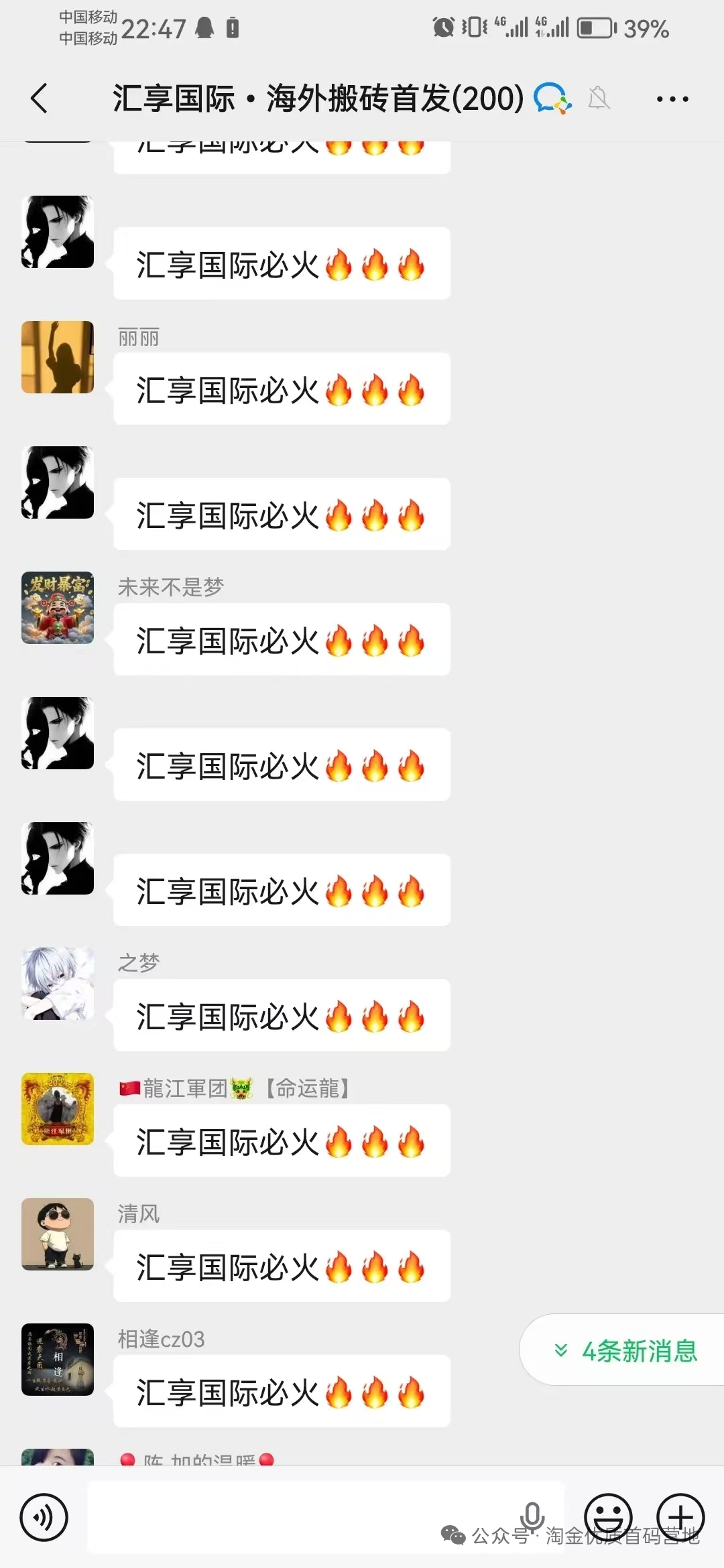Open 清风's profile avatar
Viewport: 724px width, 1568px height.
click(x=58, y=1234)
